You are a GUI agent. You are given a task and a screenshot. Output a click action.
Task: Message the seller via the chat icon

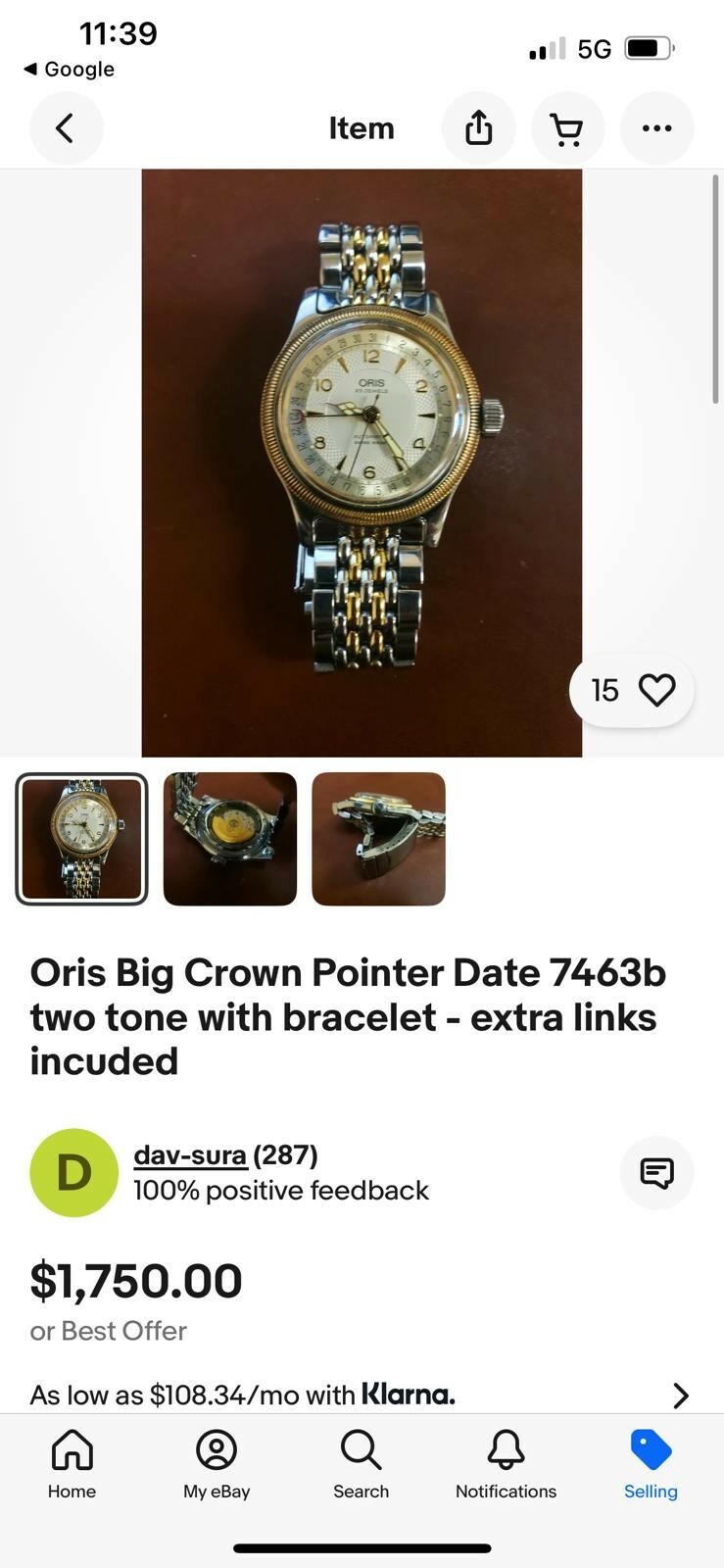[x=656, y=1172]
